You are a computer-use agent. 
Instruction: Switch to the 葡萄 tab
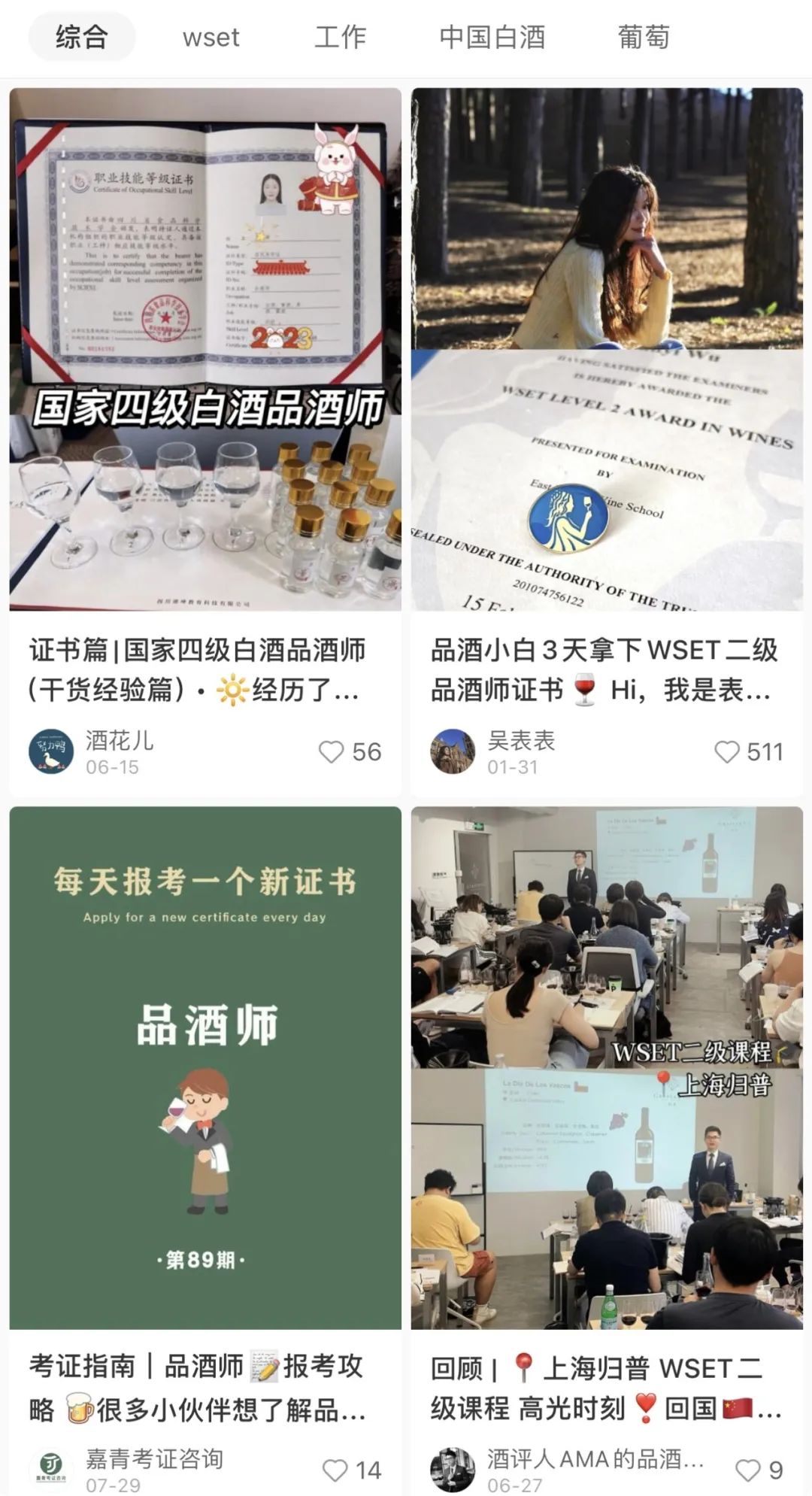tap(644, 37)
